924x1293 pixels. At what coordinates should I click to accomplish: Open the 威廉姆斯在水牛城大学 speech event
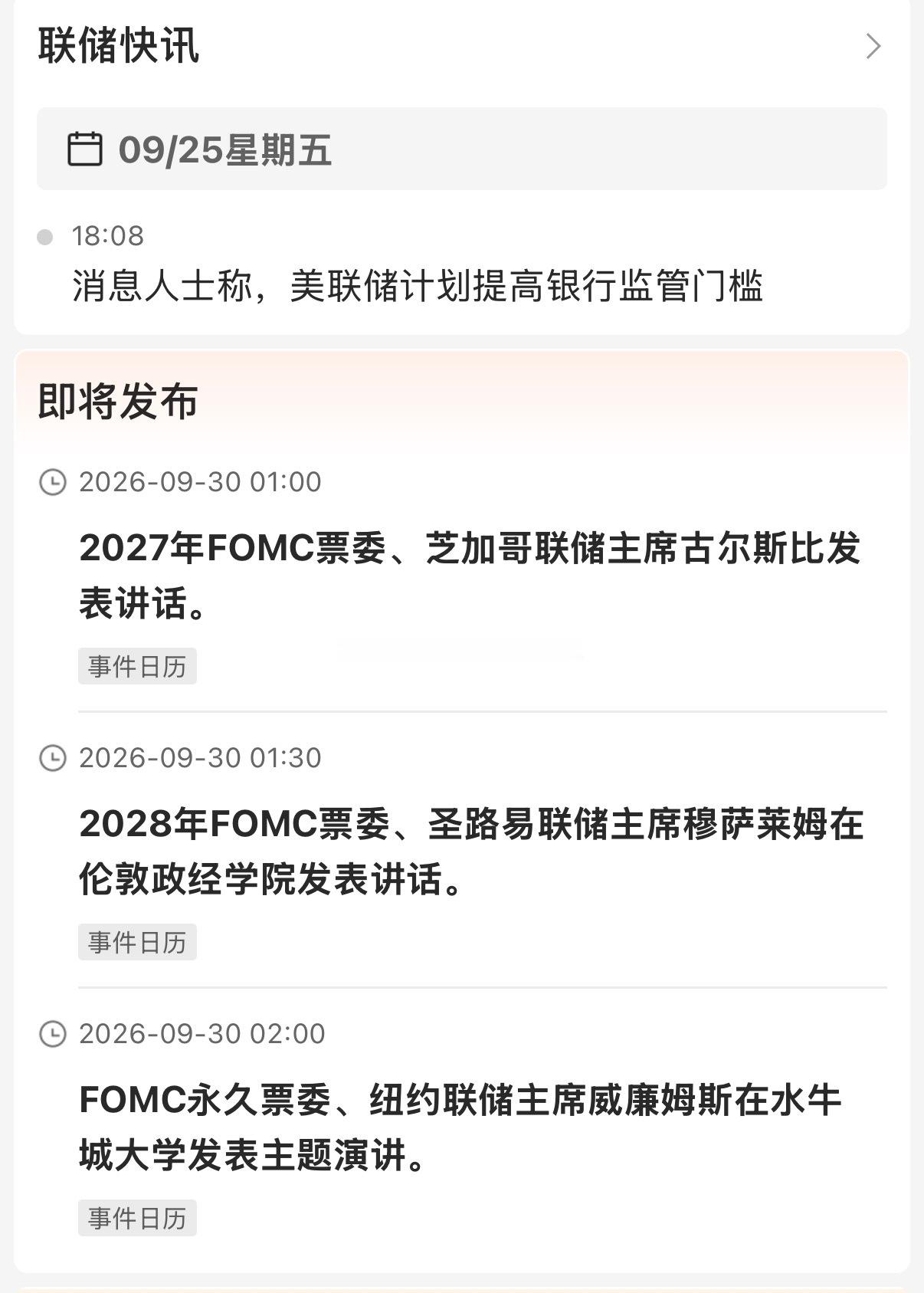point(460,1127)
